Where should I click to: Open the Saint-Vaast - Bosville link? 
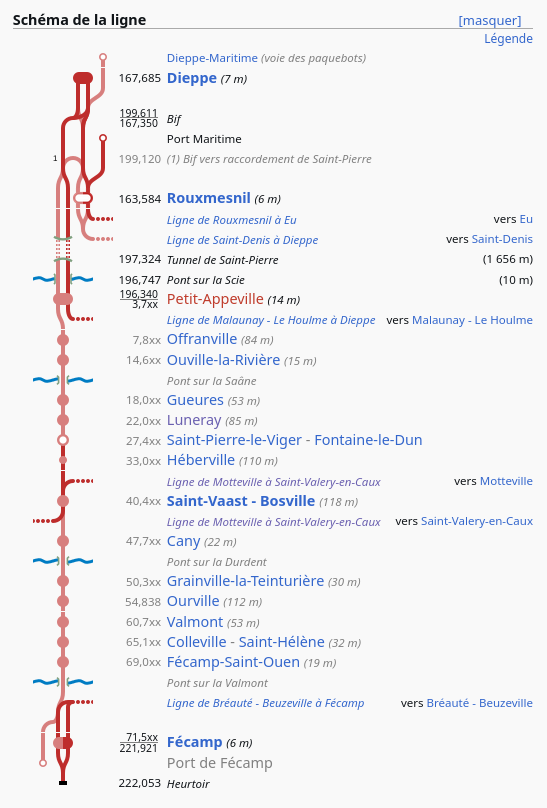point(241,501)
